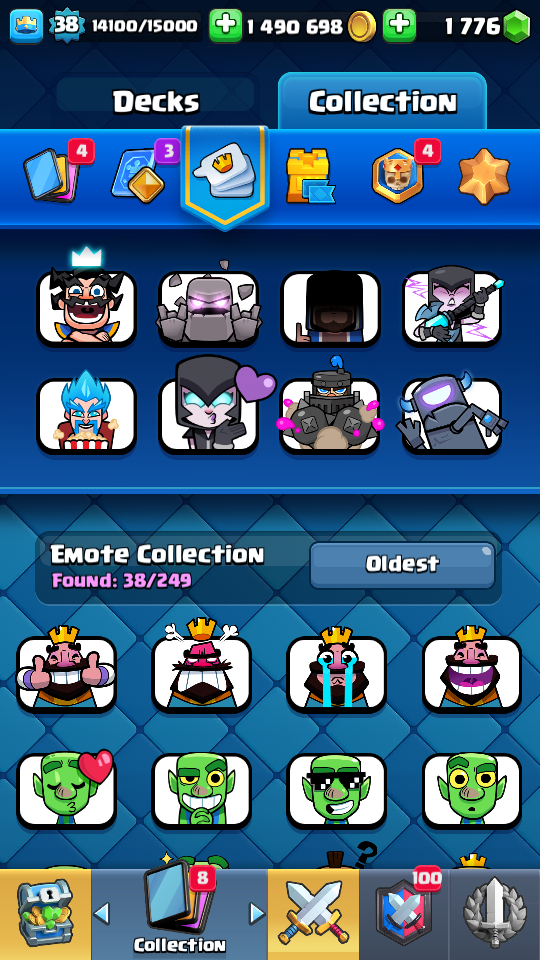Open the star points section
540x960 pixels.
click(484, 176)
